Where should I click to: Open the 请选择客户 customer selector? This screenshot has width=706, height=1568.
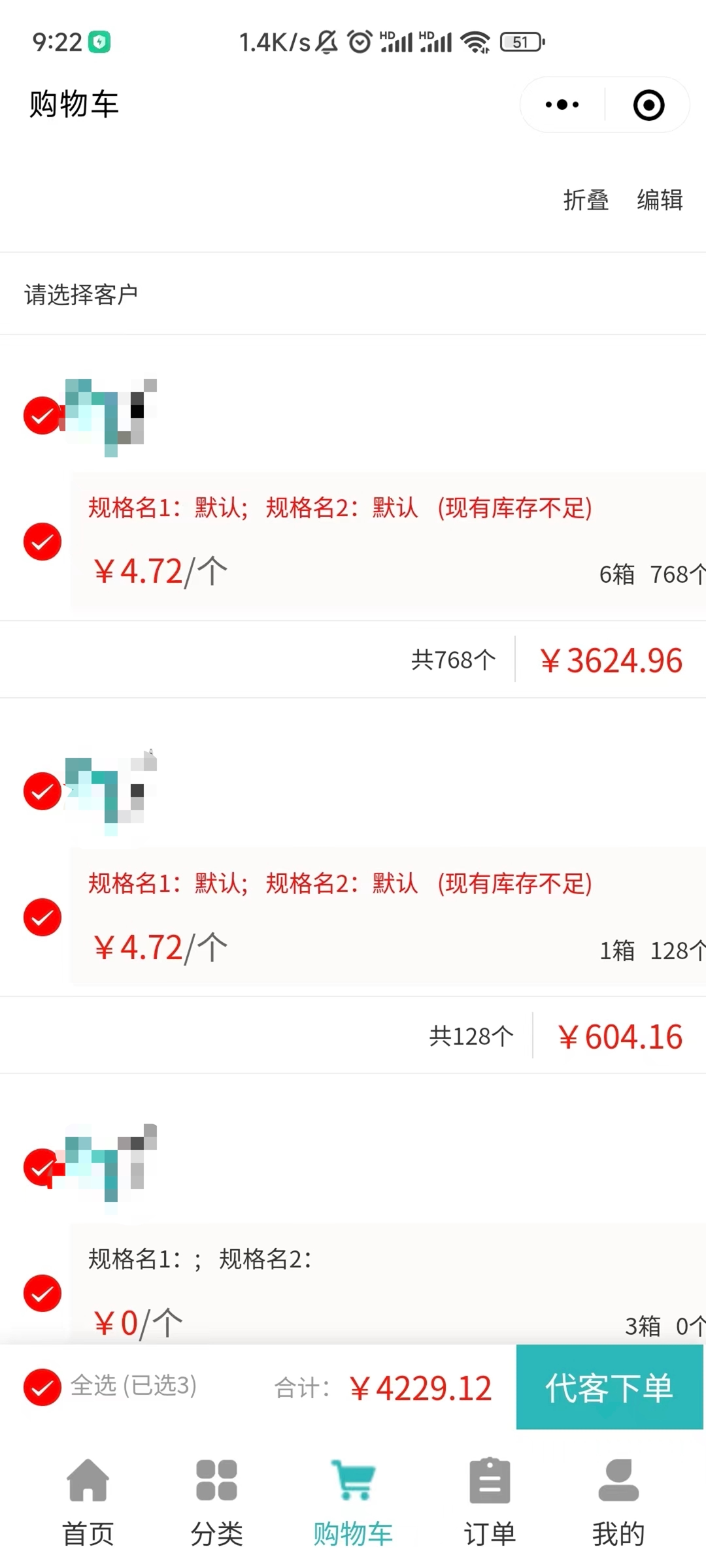click(81, 295)
